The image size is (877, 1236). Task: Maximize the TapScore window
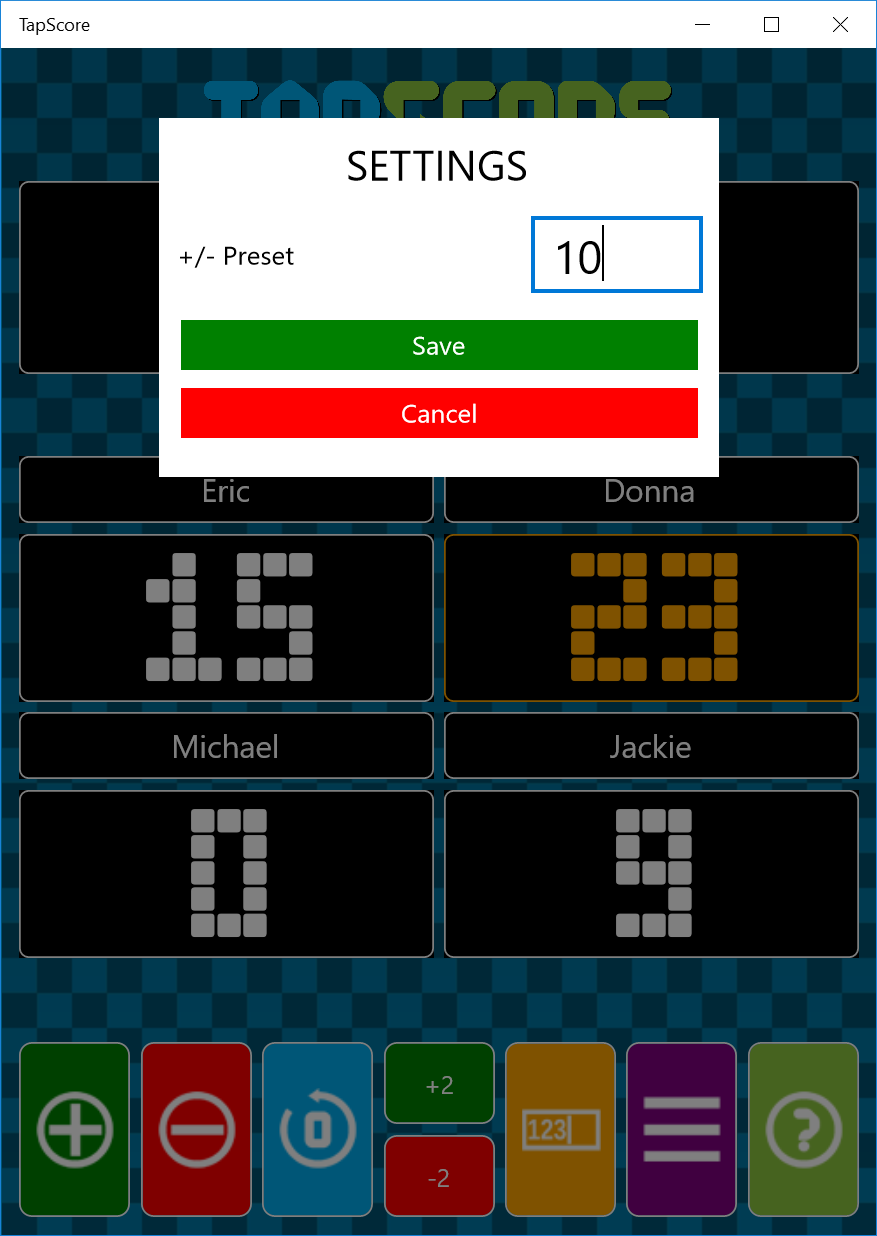click(771, 25)
